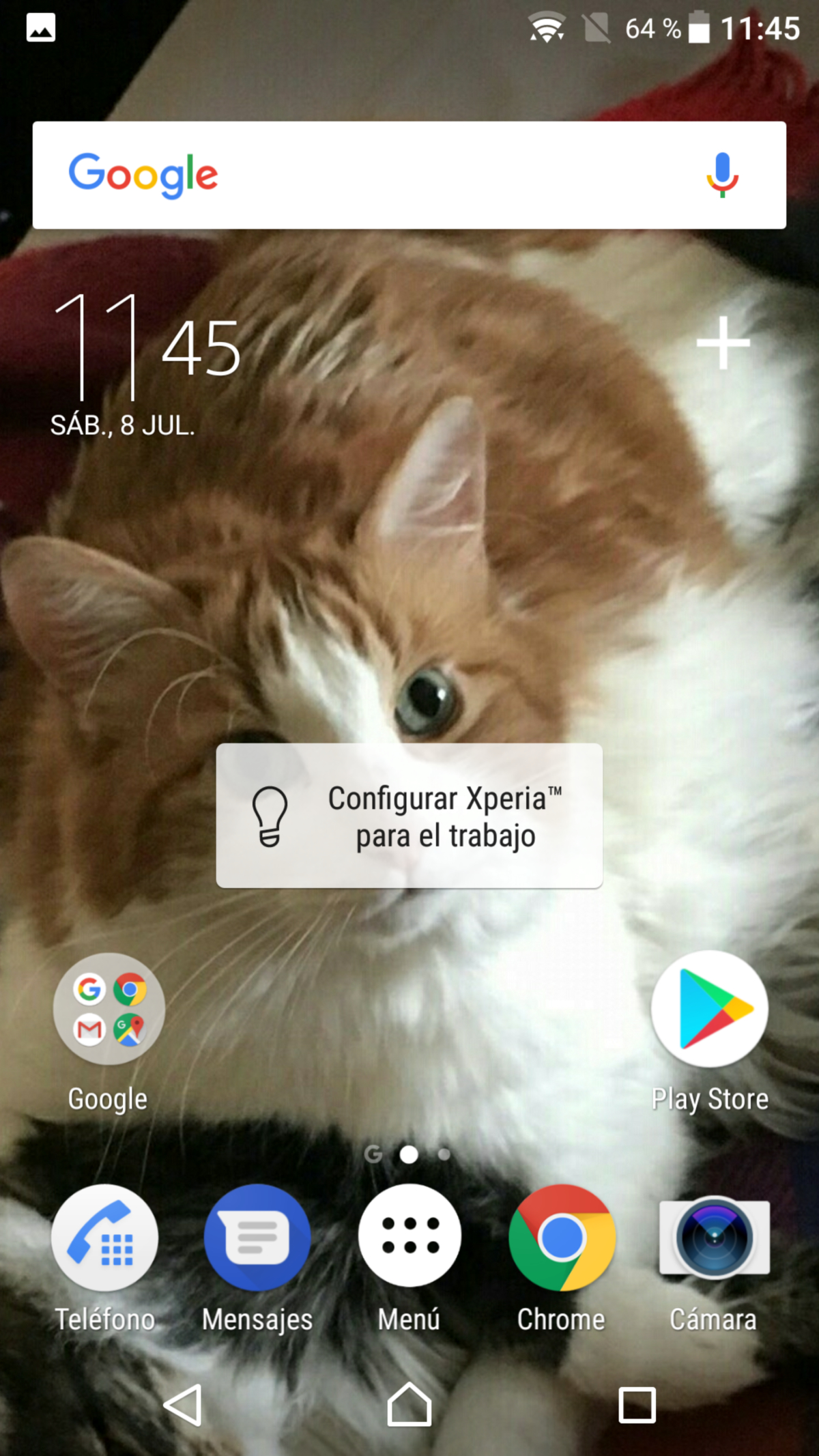The image size is (819, 1456).
Task: Show recent apps with the square button
Action: click(x=637, y=1405)
